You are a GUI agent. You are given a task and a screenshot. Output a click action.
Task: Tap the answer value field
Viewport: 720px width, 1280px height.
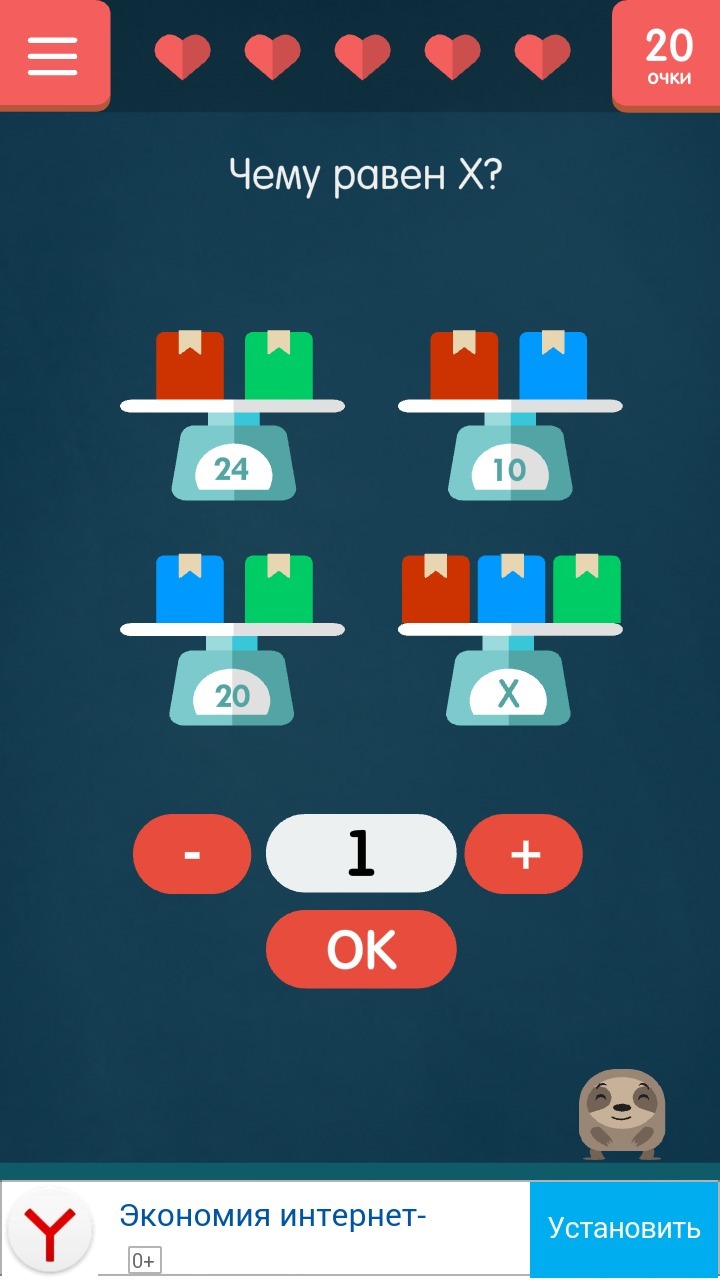point(361,854)
